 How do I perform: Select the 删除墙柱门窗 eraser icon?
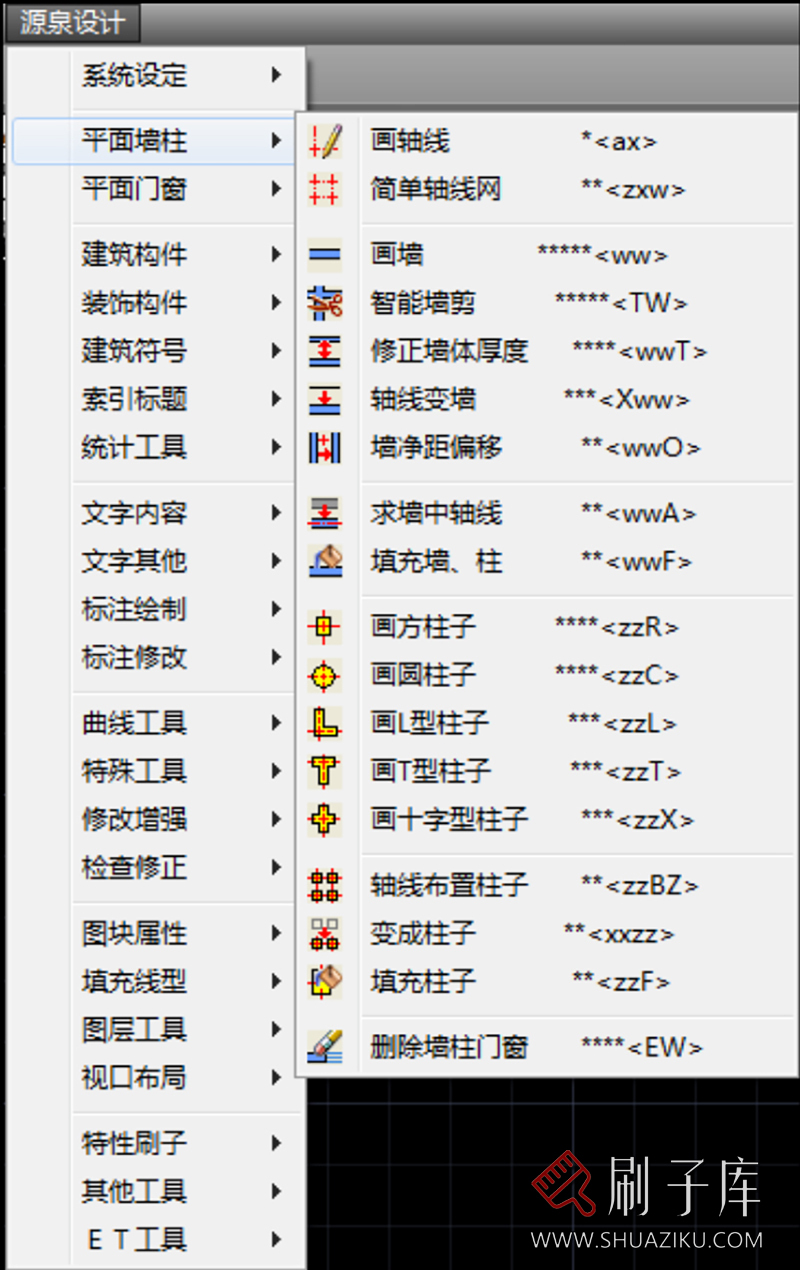[x=322, y=1044]
